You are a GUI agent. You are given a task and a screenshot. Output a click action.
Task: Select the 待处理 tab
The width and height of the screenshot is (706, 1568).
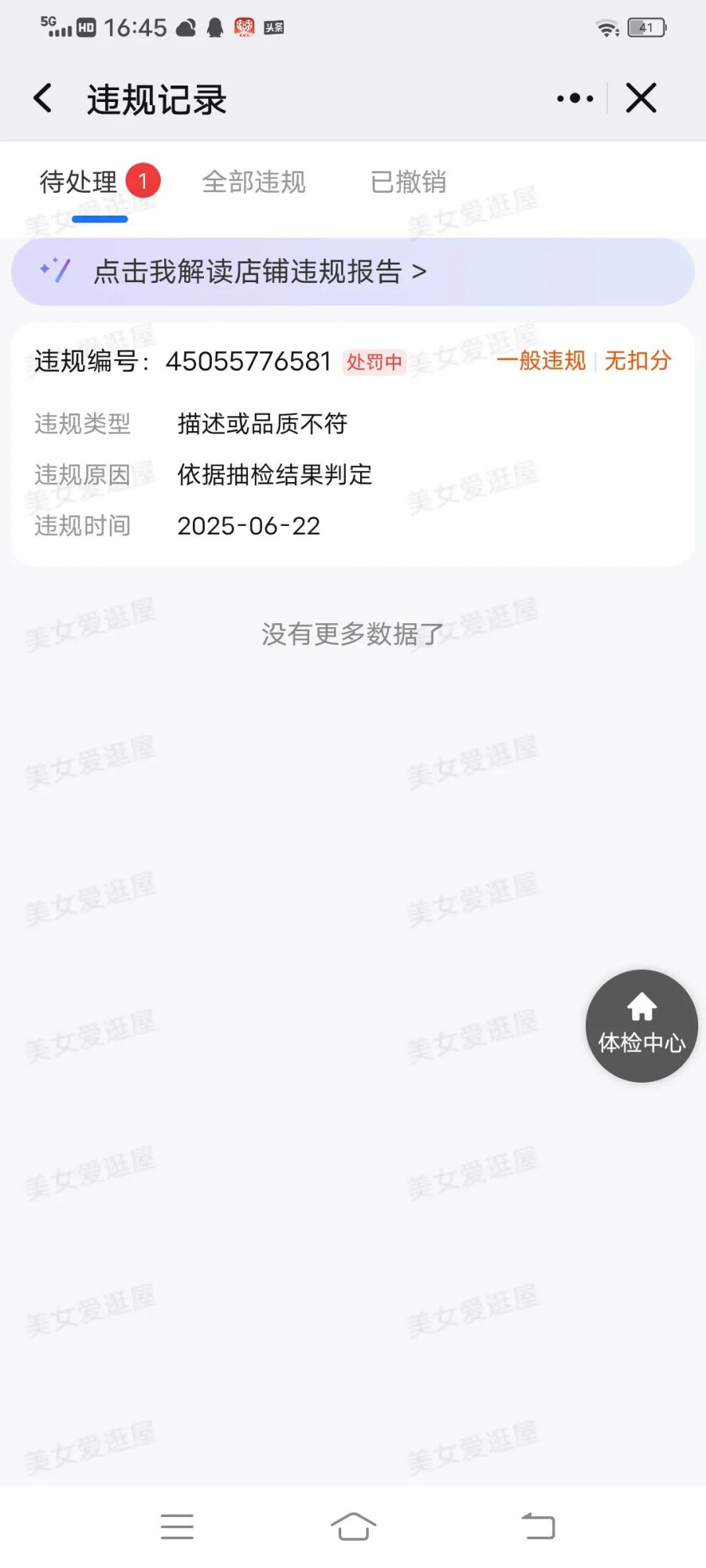(79, 183)
